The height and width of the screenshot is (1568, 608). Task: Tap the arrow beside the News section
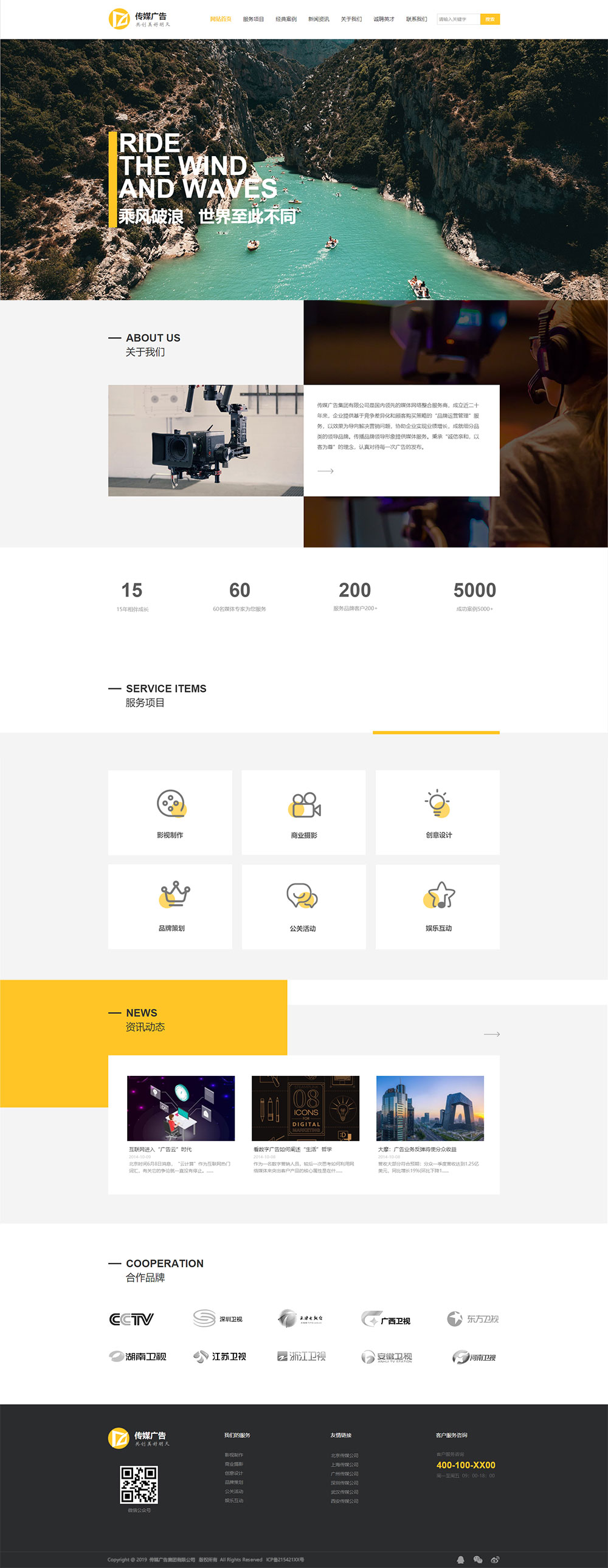(x=492, y=1034)
